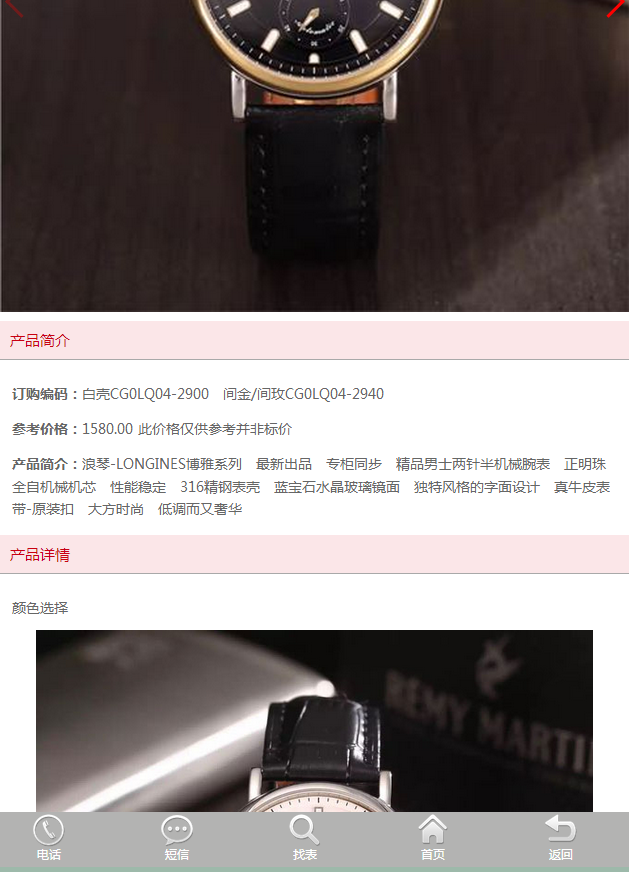Show next product photo with right red arrow

tap(616, 8)
